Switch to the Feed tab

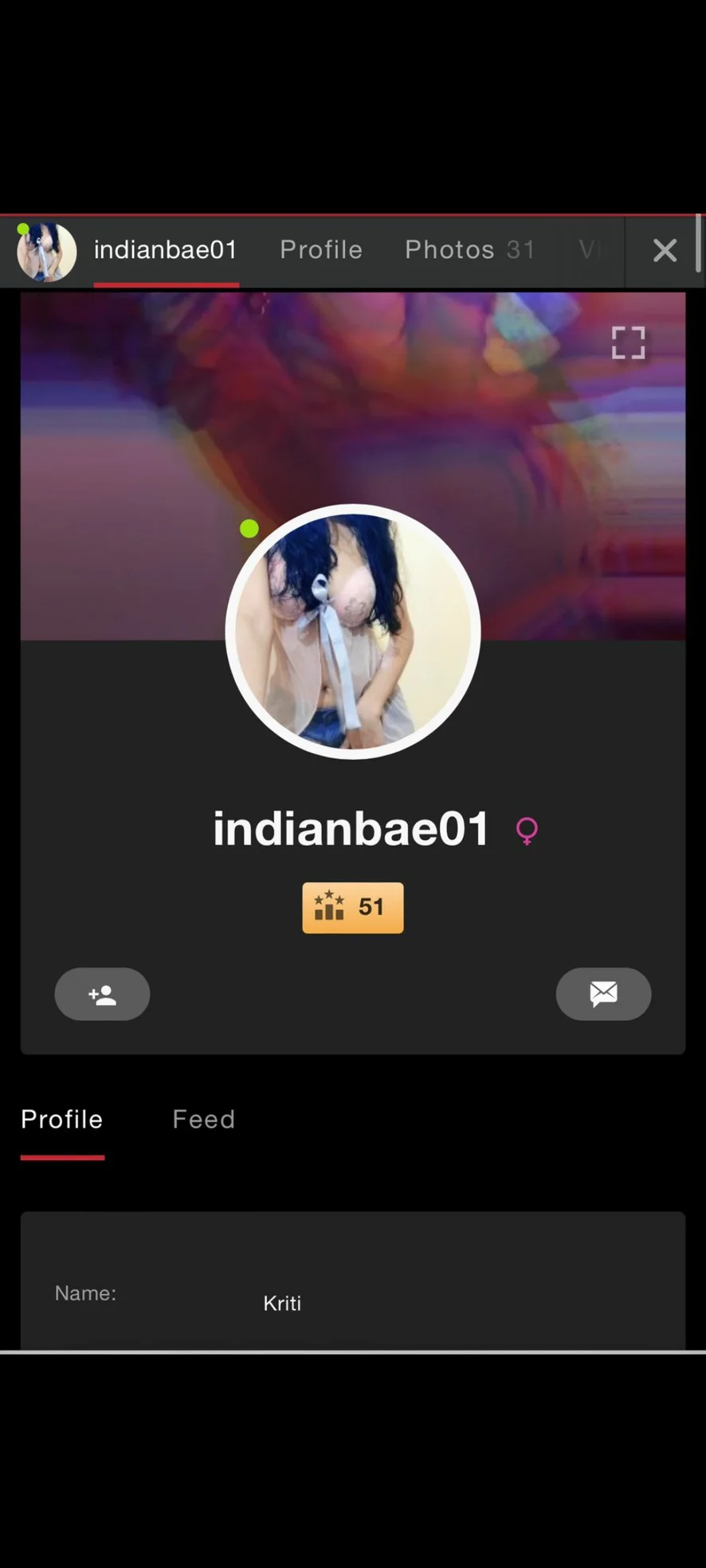point(204,1119)
